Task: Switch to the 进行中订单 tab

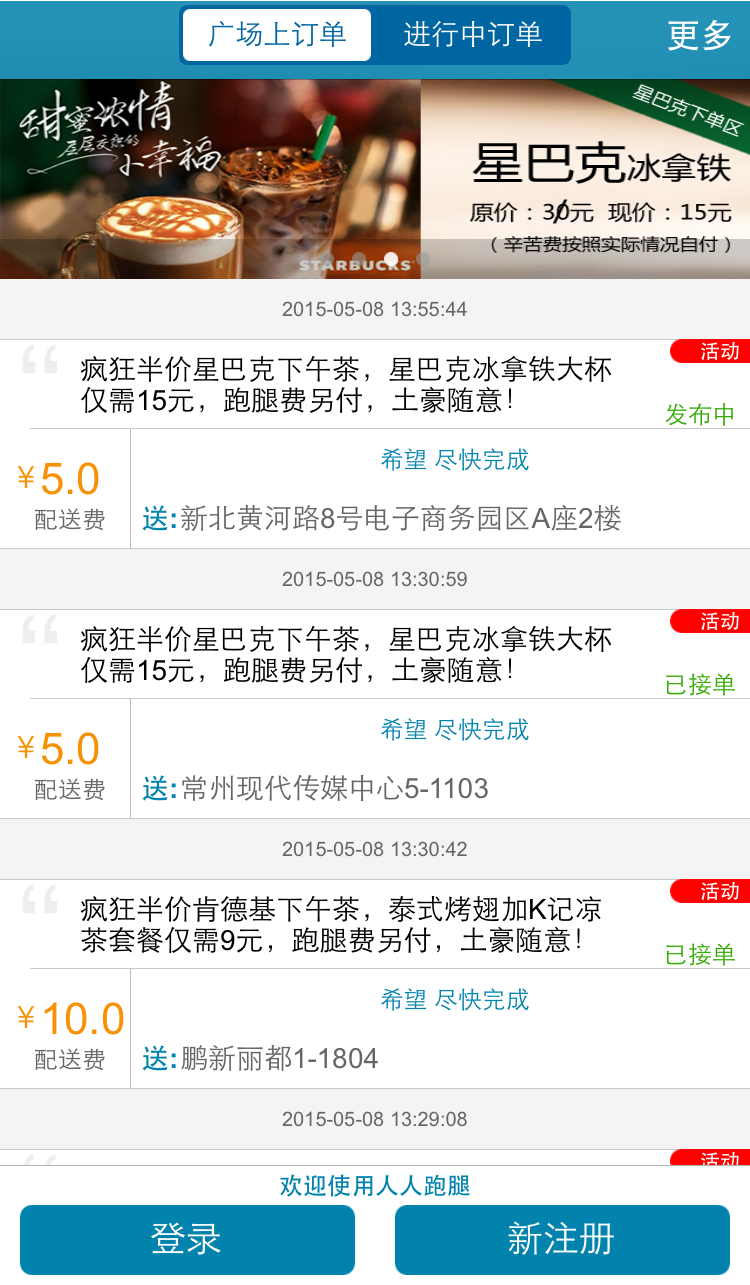Action: pos(472,35)
